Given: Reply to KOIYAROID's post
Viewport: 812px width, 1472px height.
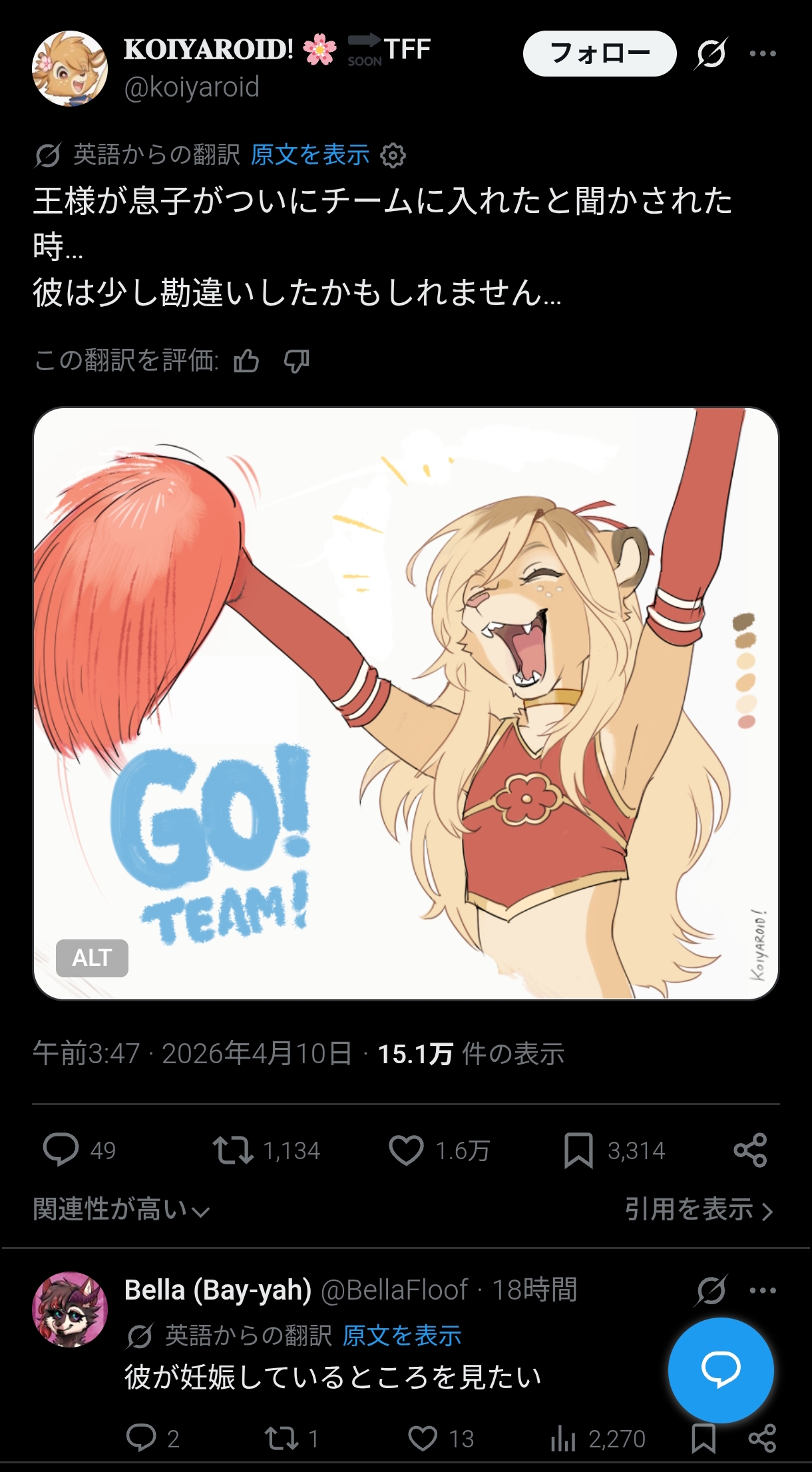Looking at the screenshot, I should pyautogui.click(x=61, y=1150).
